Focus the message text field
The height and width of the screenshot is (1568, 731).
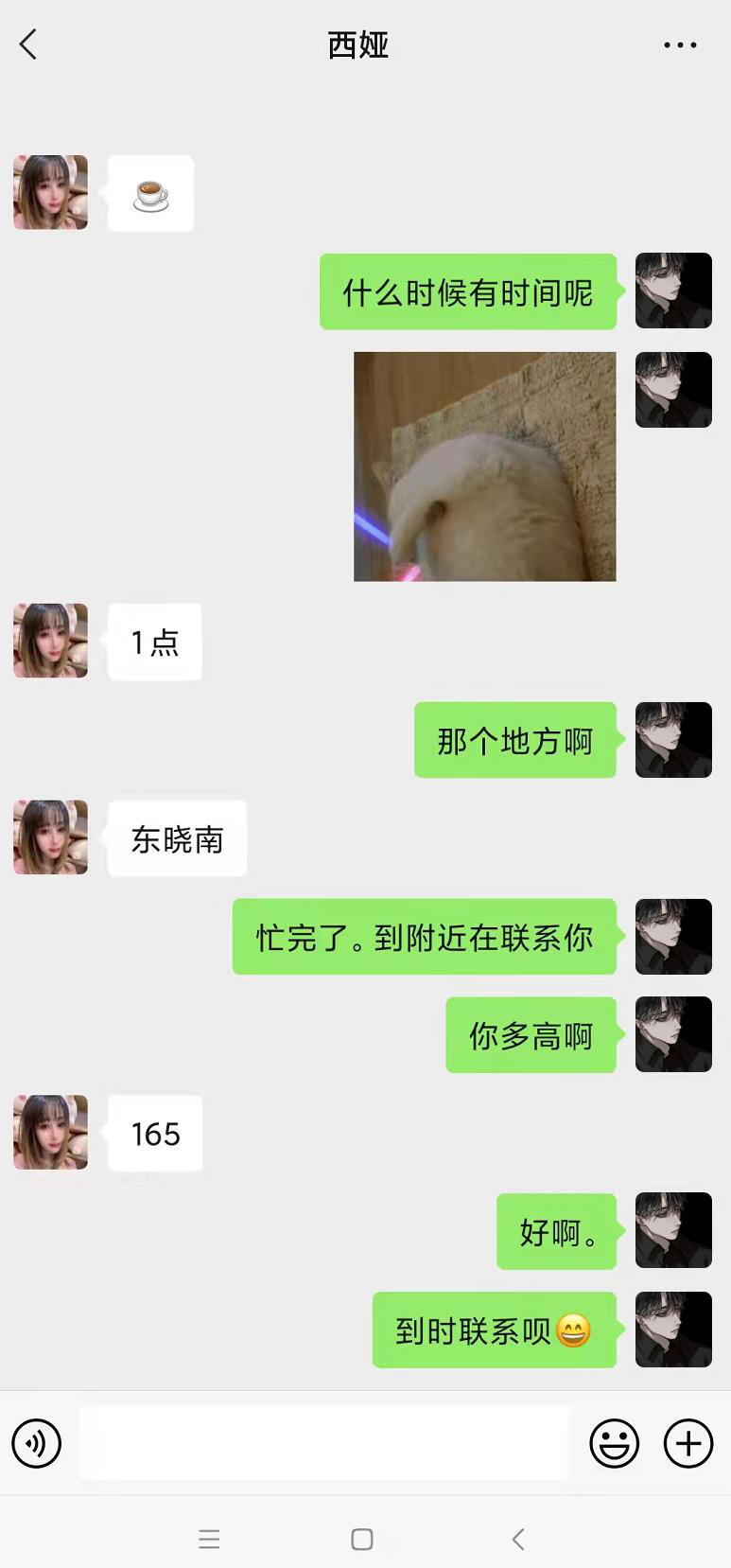coord(323,1443)
